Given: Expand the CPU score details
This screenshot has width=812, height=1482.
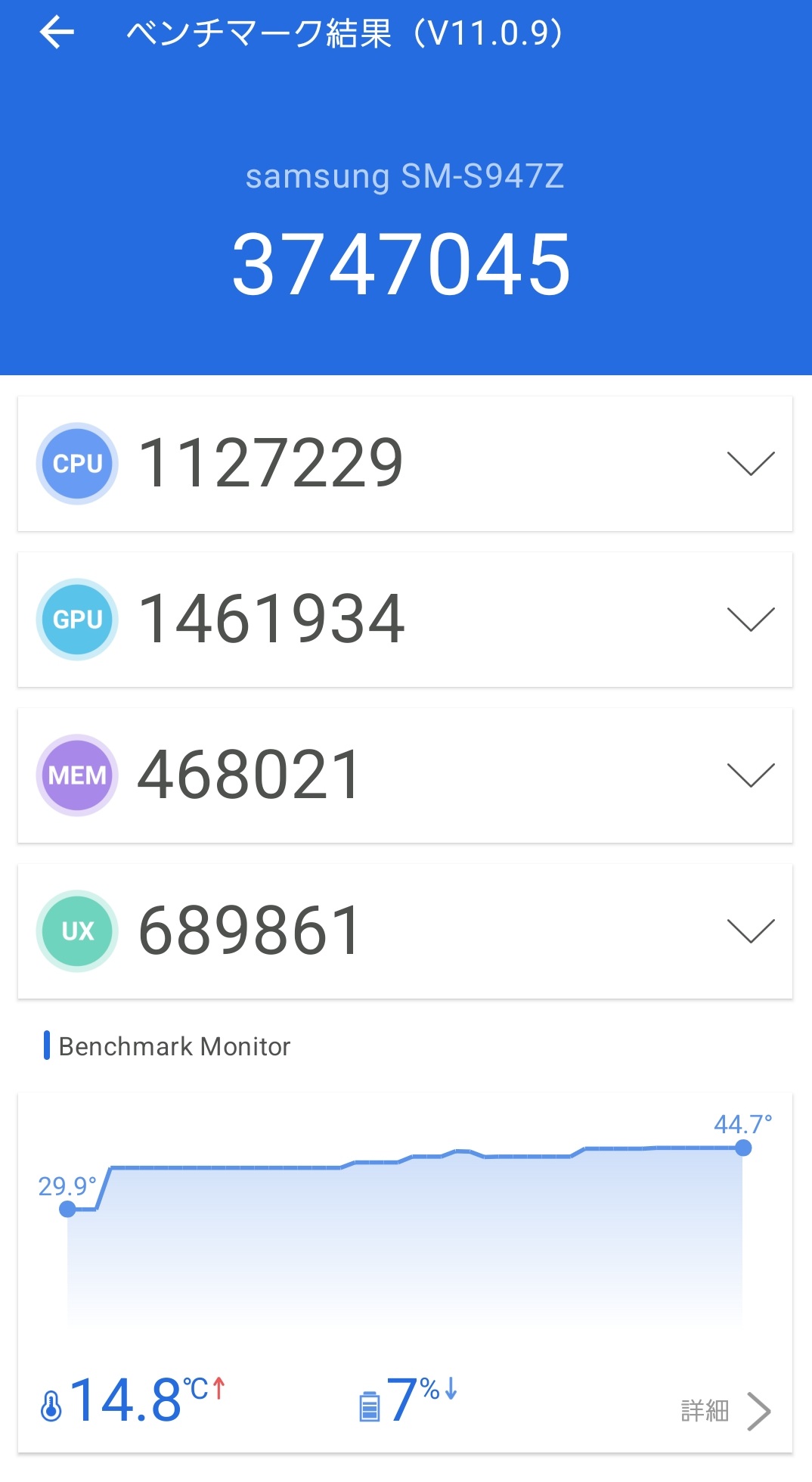Looking at the screenshot, I should coord(750,463).
